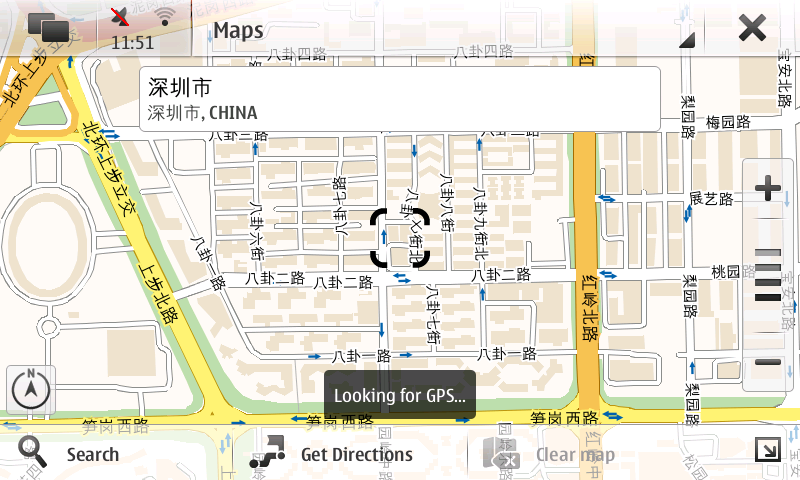800x480 pixels.
Task: Open the 深圳市 location info card
Action: click(x=398, y=98)
